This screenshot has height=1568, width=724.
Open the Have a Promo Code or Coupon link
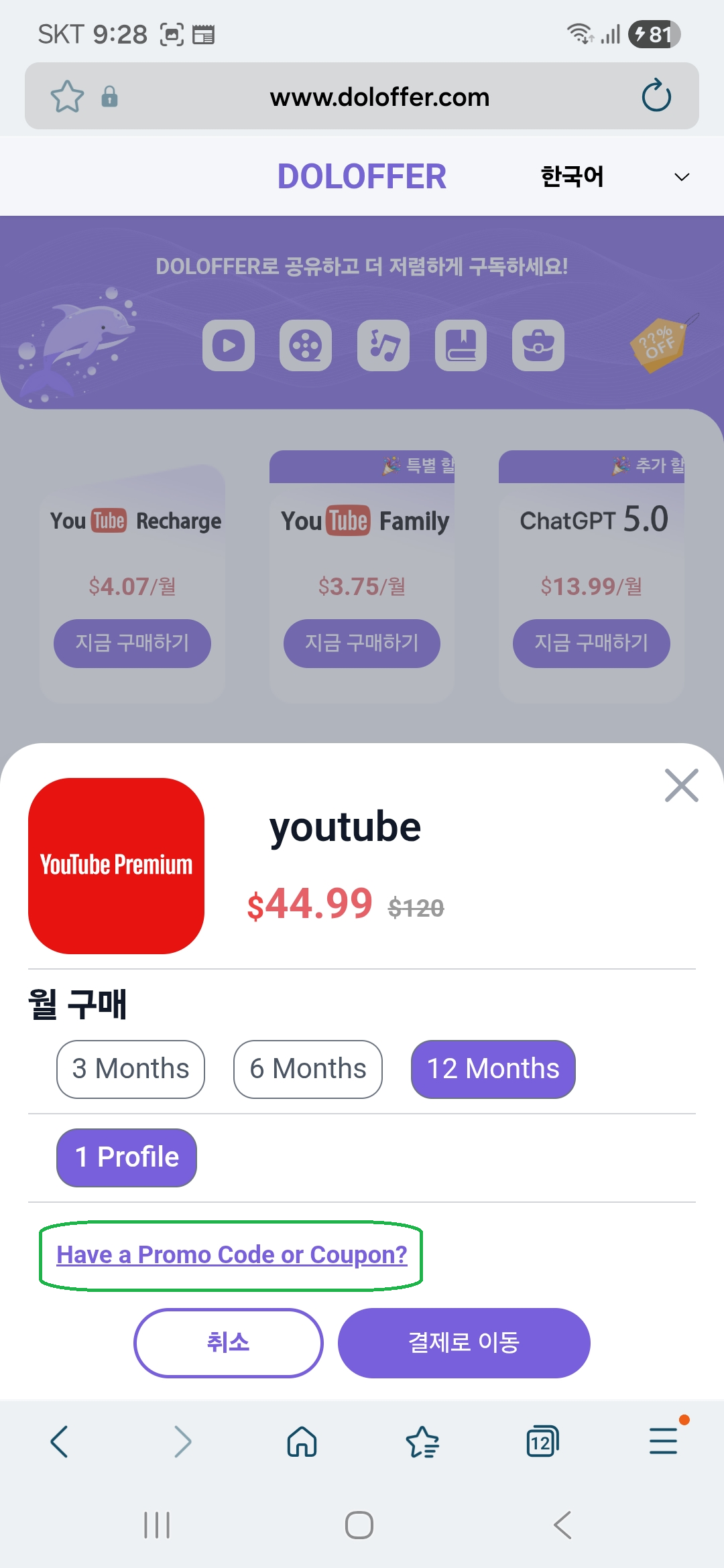point(231,1254)
